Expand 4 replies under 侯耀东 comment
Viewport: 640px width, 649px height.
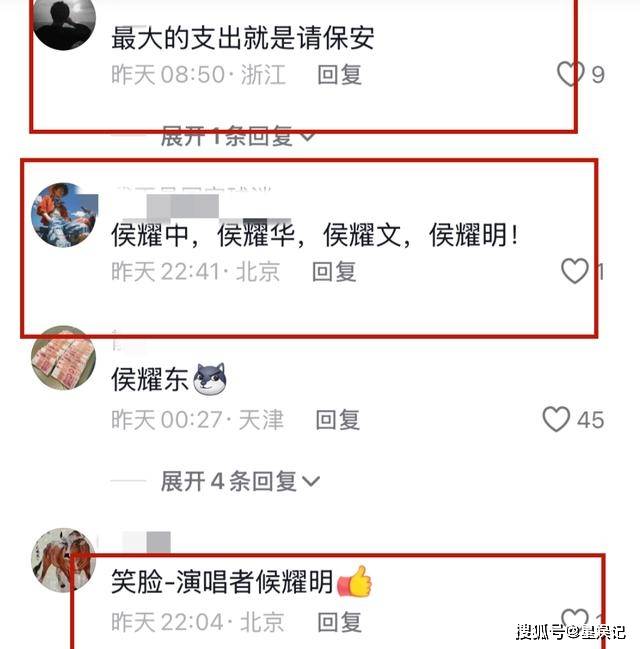coord(240,482)
